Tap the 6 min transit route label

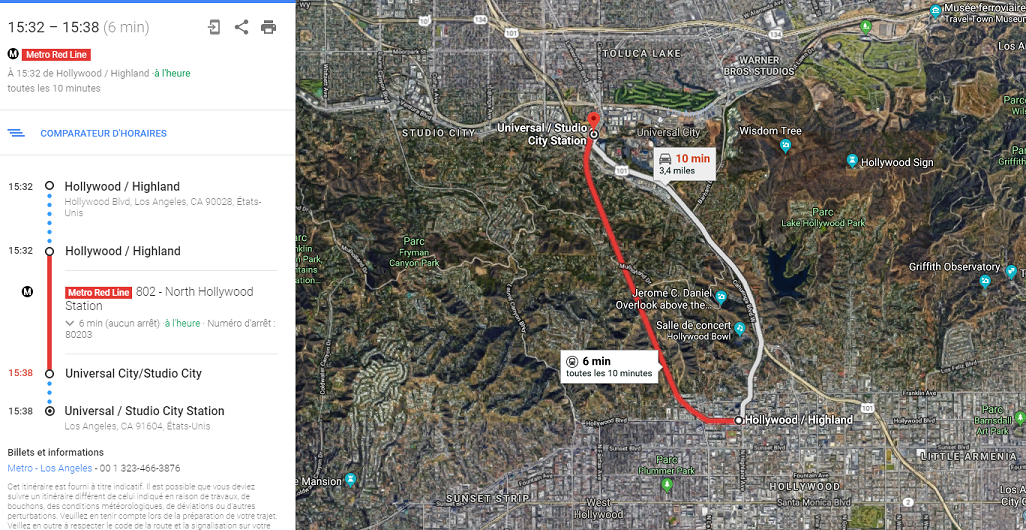coord(609,366)
